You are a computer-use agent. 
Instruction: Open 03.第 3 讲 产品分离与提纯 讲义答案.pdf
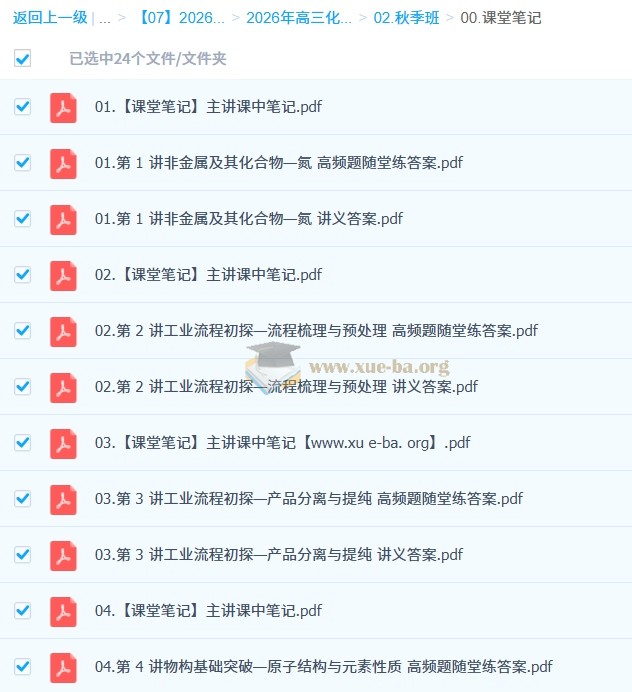click(278, 555)
